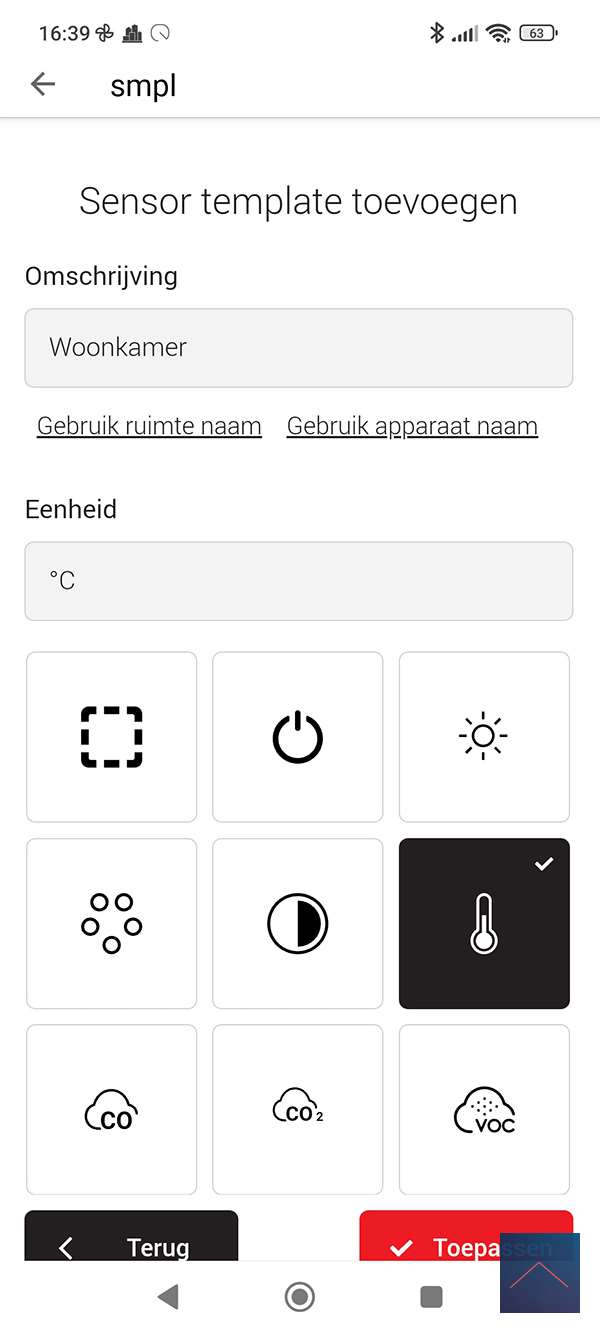Image resolution: width=600 pixels, height=1333 pixels.
Task: Tap the Gebruik apparaat naam link
Action: pyautogui.click(x=412, y=427)
